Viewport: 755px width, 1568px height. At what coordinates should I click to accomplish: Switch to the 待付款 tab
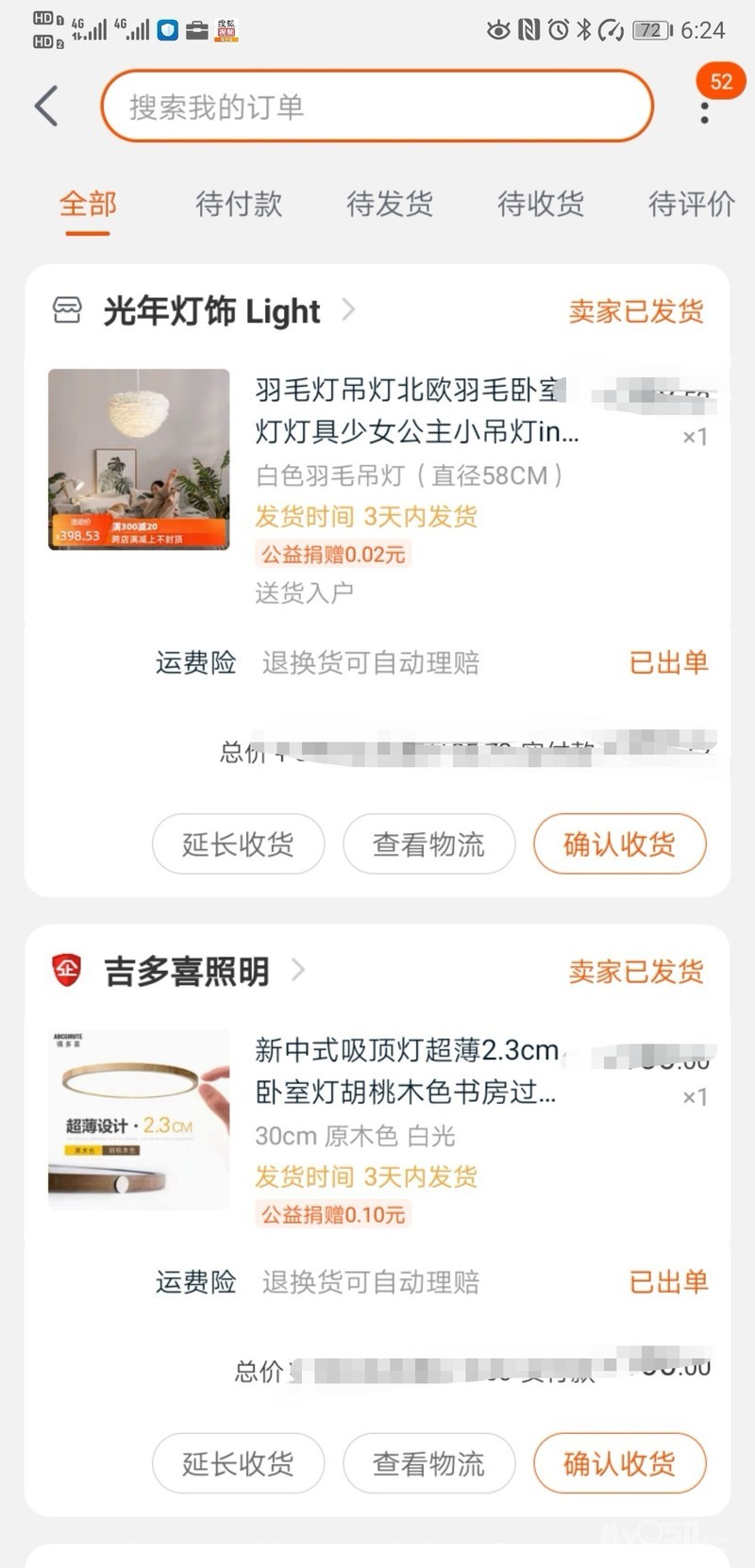(239, 203)
